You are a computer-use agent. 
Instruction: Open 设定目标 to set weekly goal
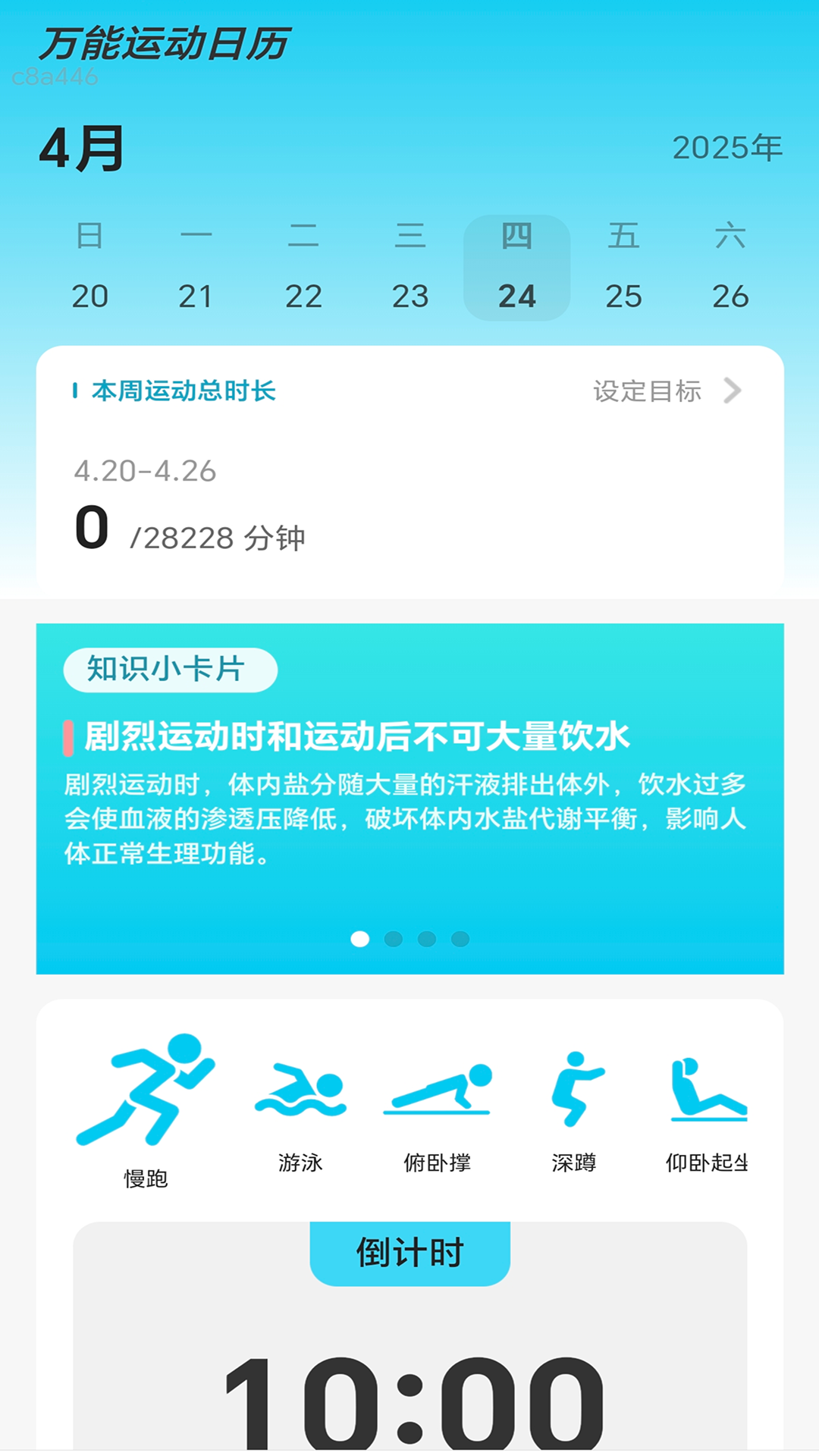pos(646,391)
